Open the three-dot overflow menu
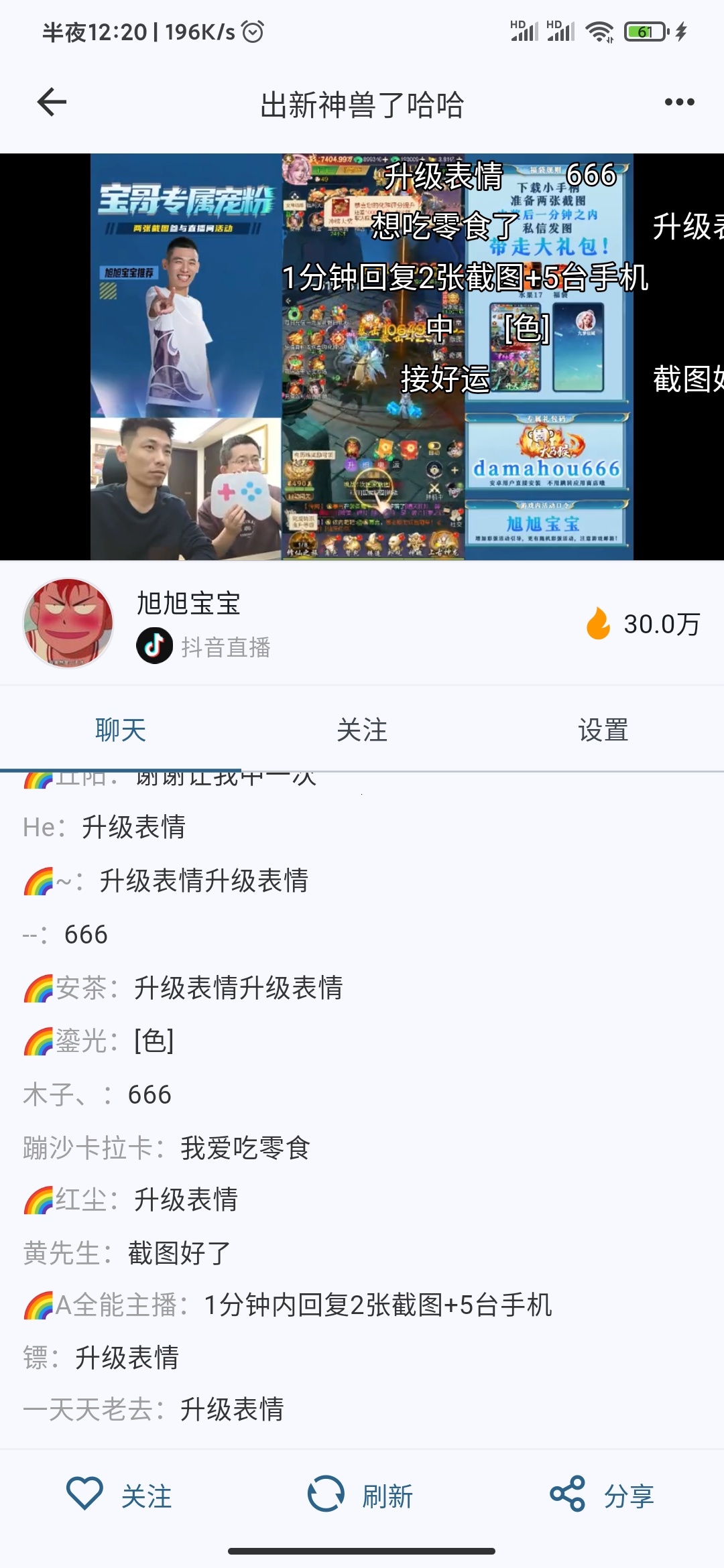Image resolution: width=724 pixels, height=1568 pixels. pos(679,103)
